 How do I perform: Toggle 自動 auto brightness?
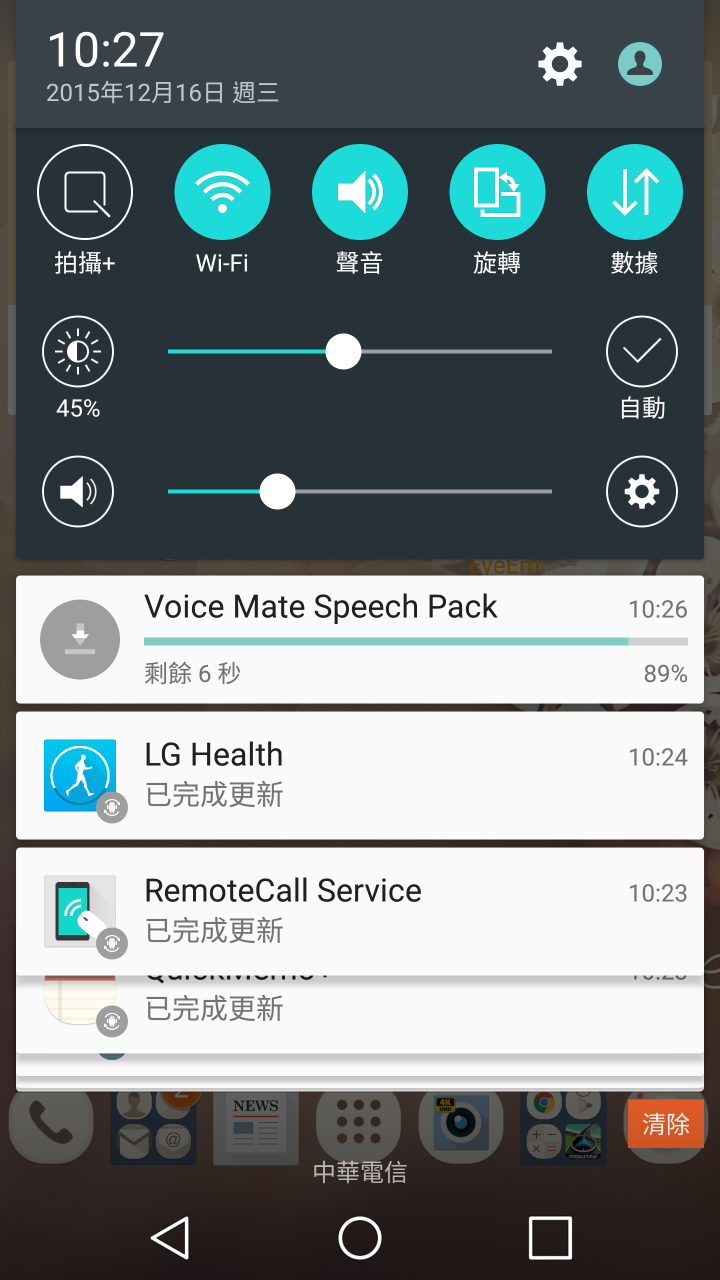click(642, 352)
